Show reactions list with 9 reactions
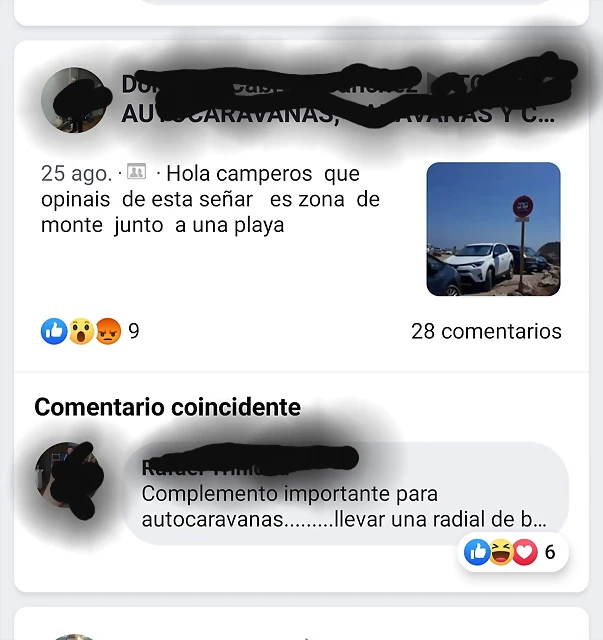 [89, 331]
